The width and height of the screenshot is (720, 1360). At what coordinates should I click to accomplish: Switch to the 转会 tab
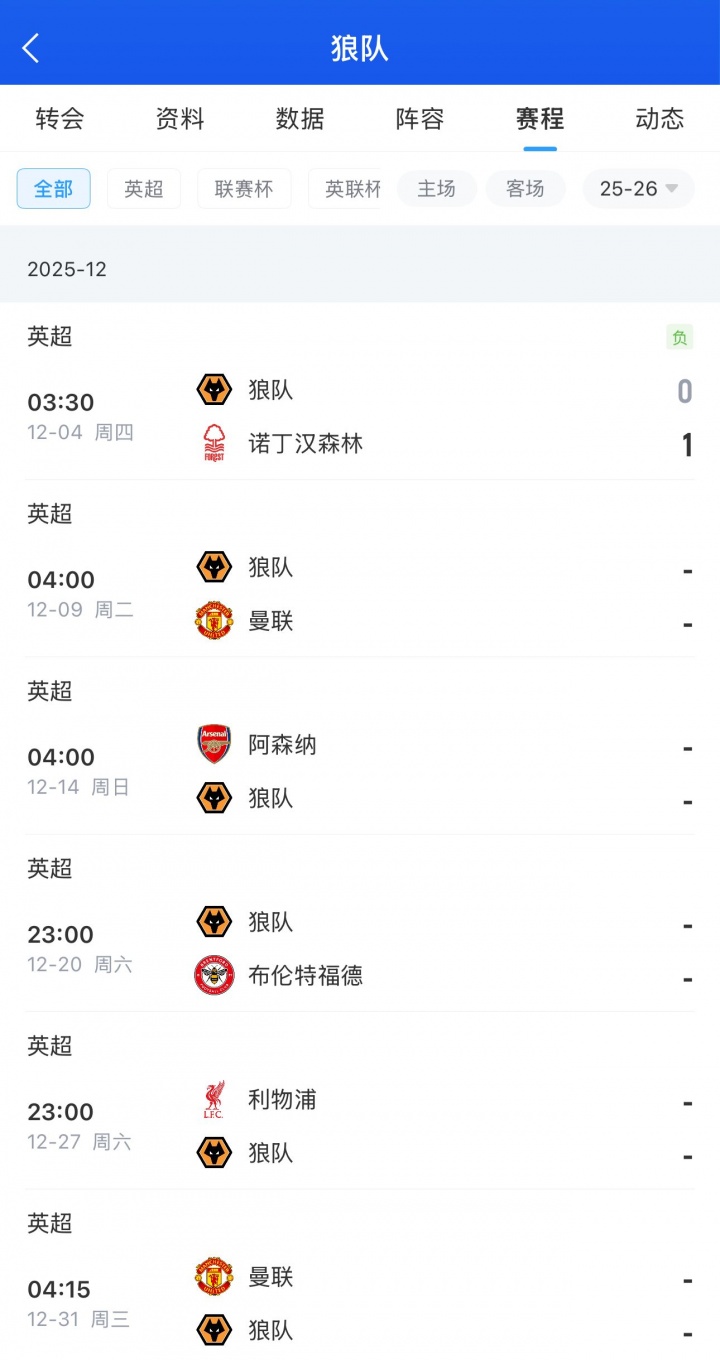coord(60,119)
